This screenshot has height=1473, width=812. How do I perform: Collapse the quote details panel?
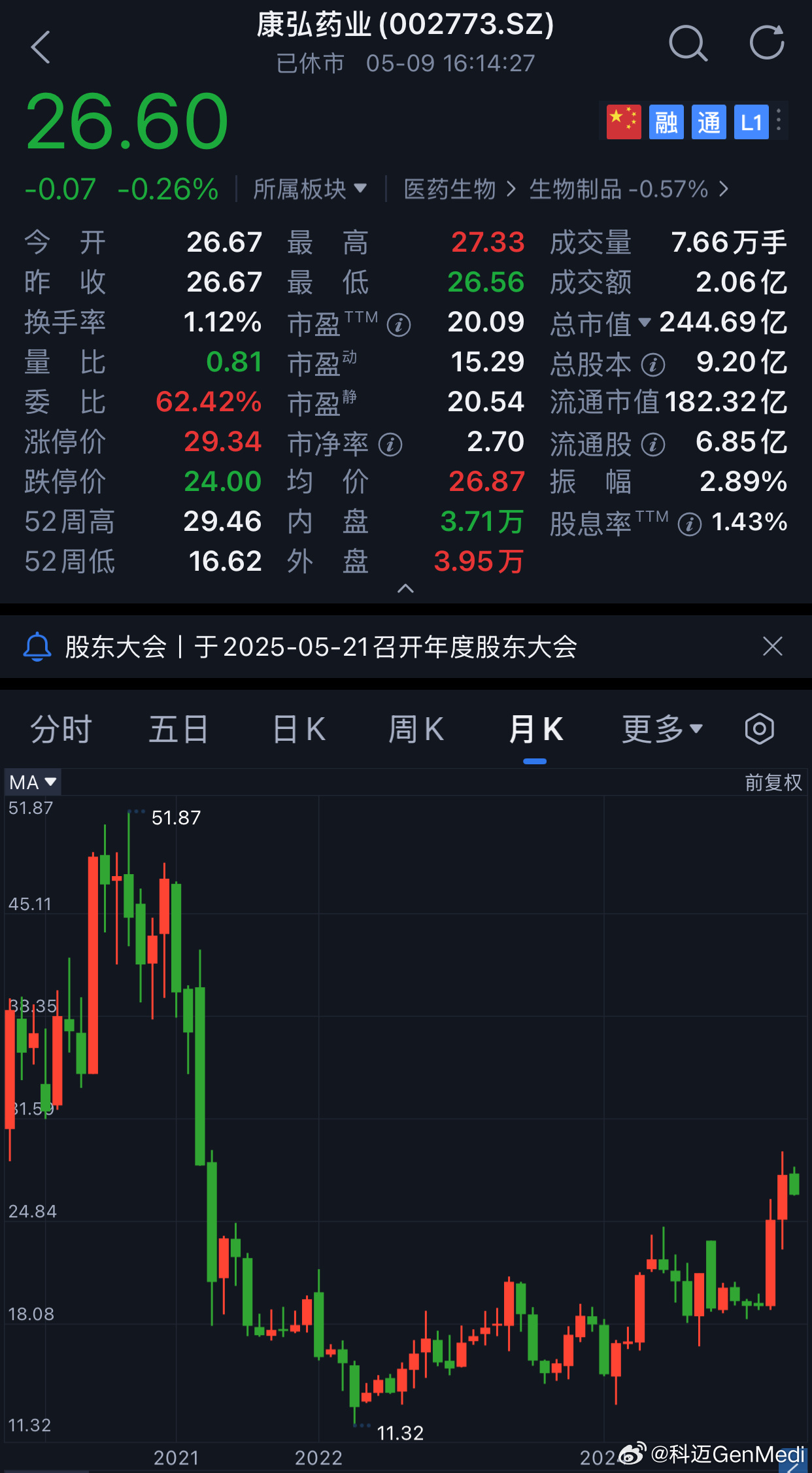[405, 588]
